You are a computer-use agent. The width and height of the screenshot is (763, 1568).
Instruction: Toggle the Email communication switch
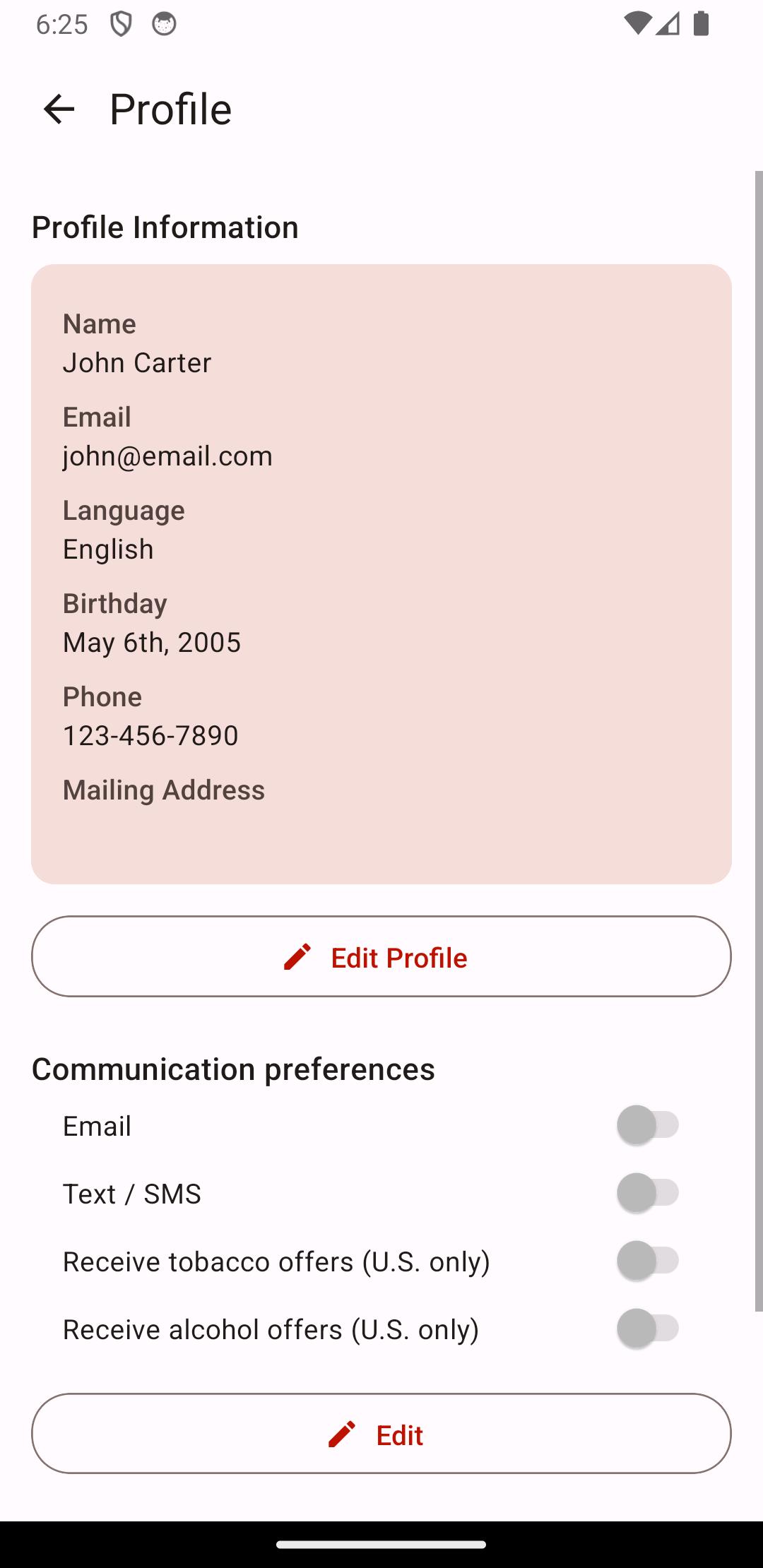(x=648, y=1125)
